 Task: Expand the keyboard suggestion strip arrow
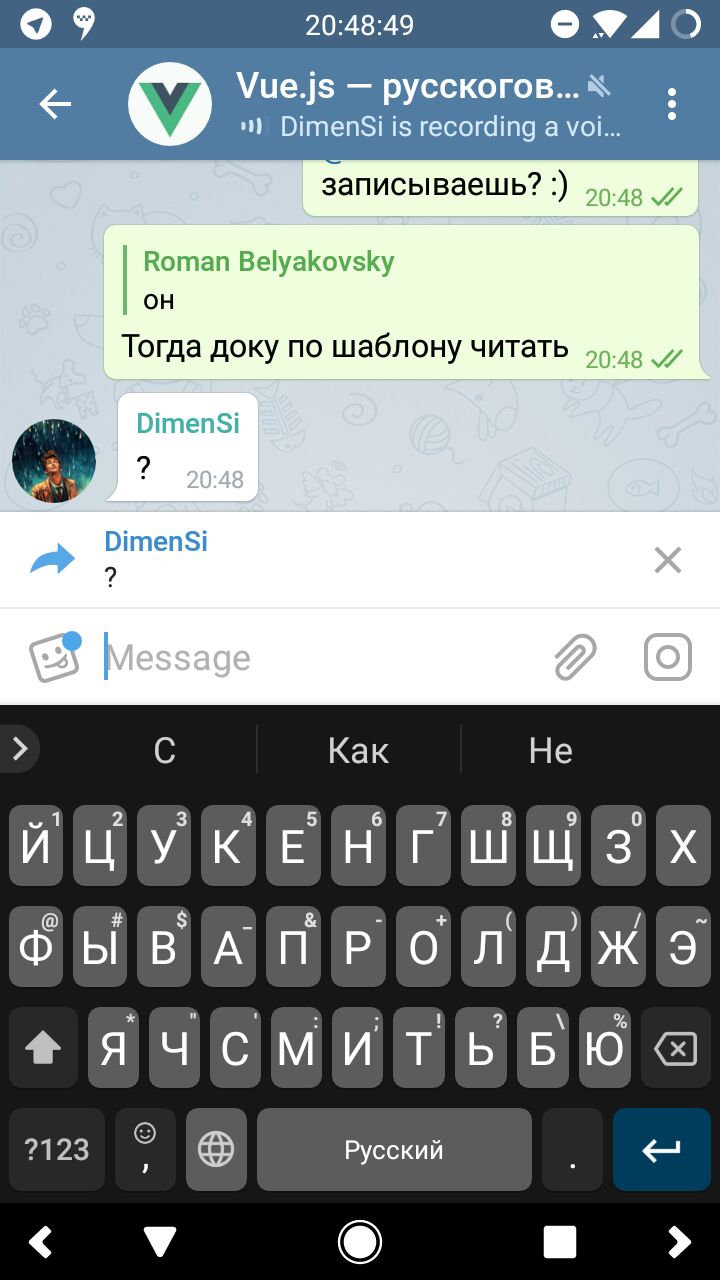pos(20,749)
